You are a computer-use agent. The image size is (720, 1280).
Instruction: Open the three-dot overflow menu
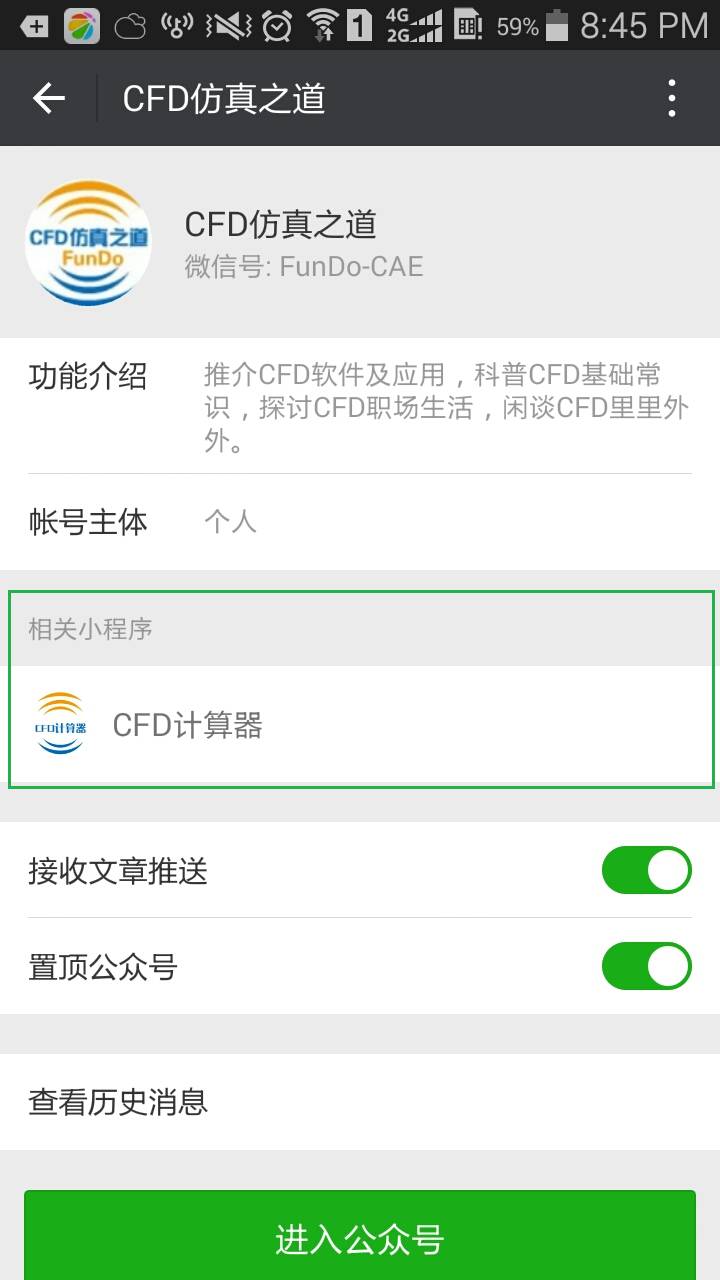coord(672,98)
